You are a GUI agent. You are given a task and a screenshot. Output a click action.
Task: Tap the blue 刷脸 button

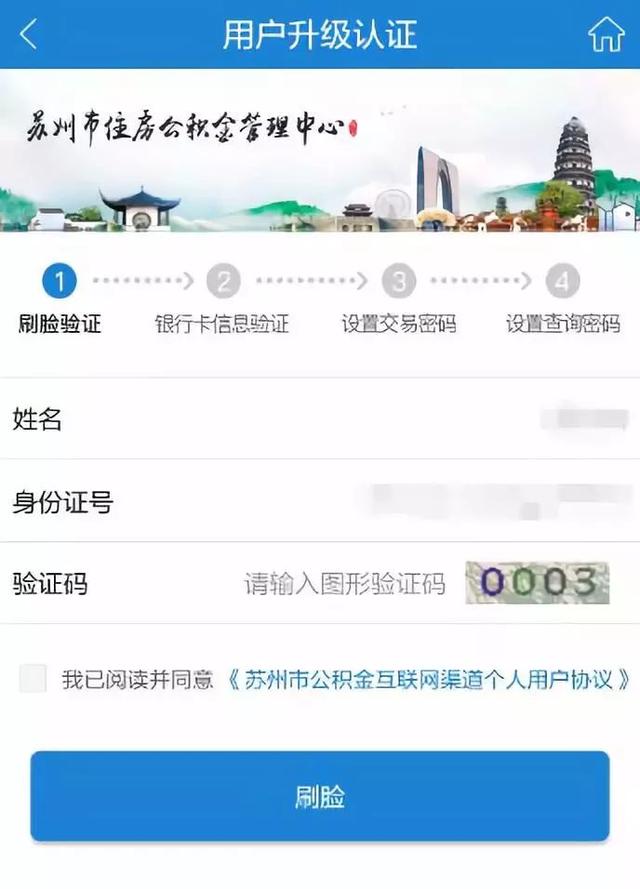coord(320,796)
